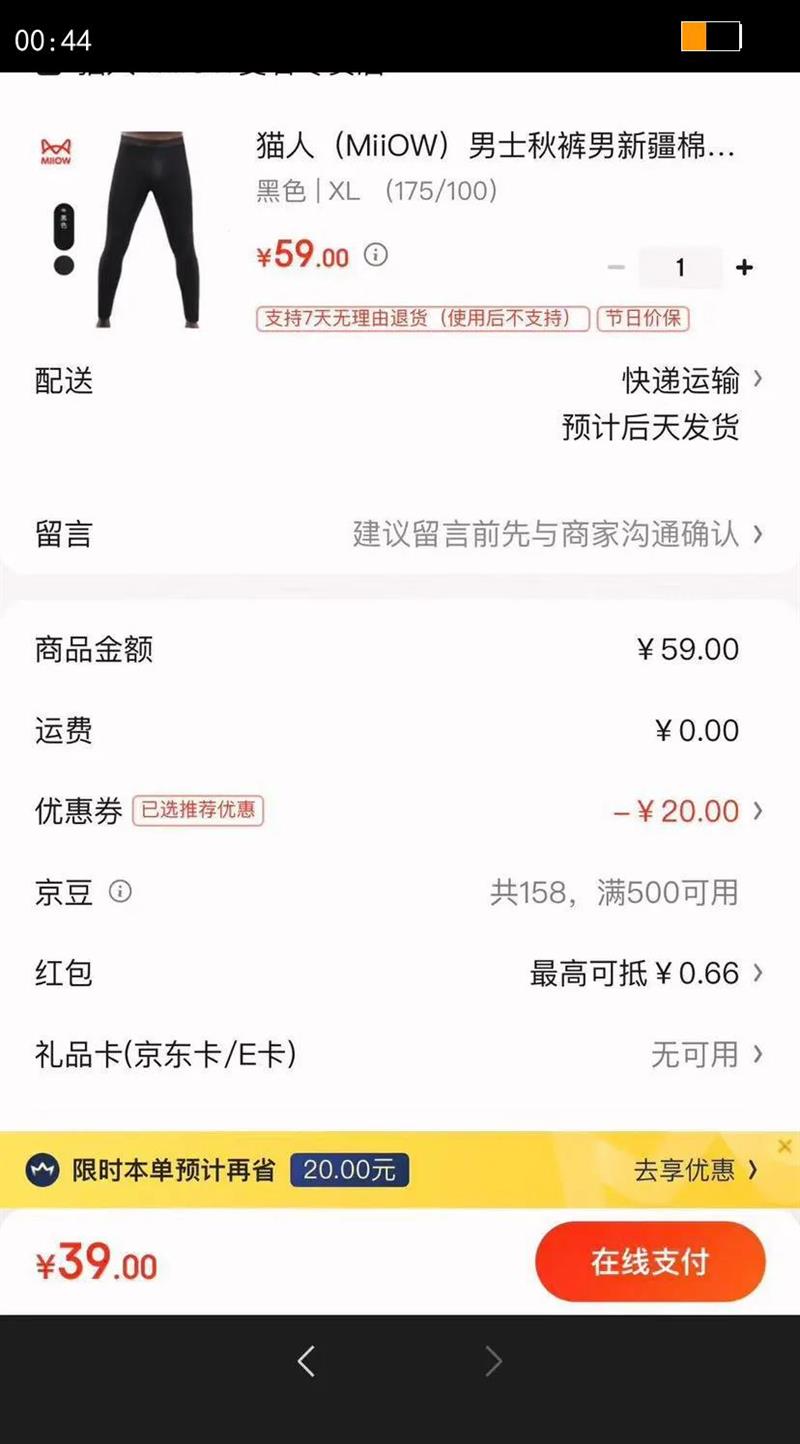Viewport: 800px width, 1444px height.
Task: Tap the 京豆 info icon
Action: (x=121, y=893)
